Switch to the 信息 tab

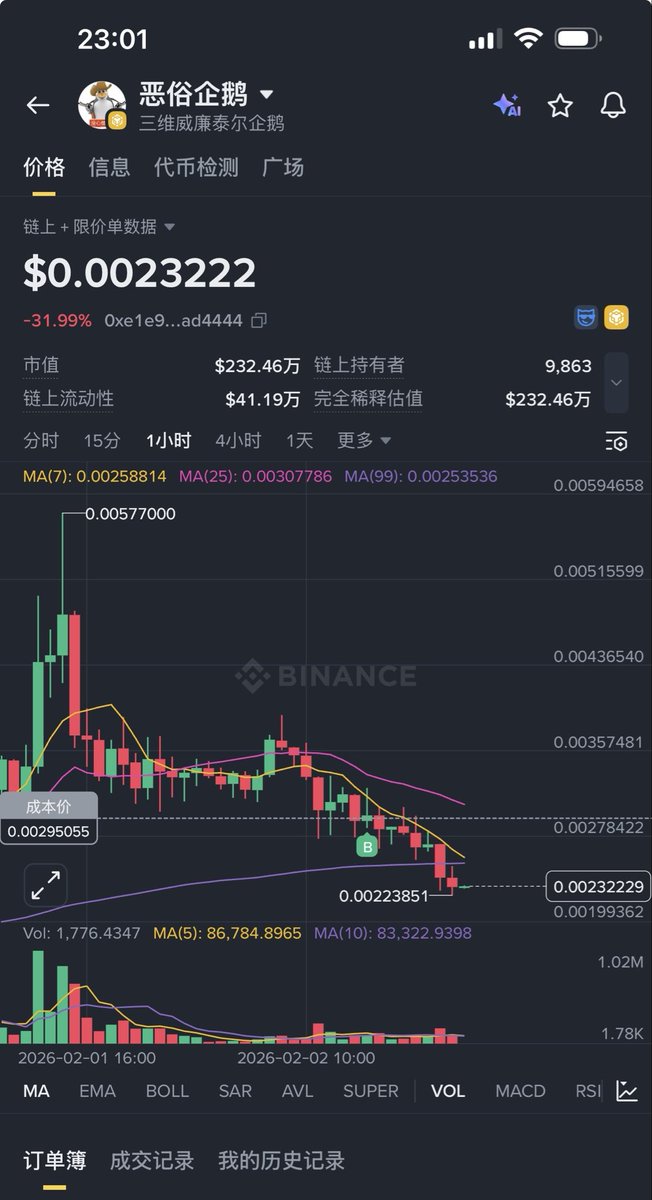click(109, 167)
